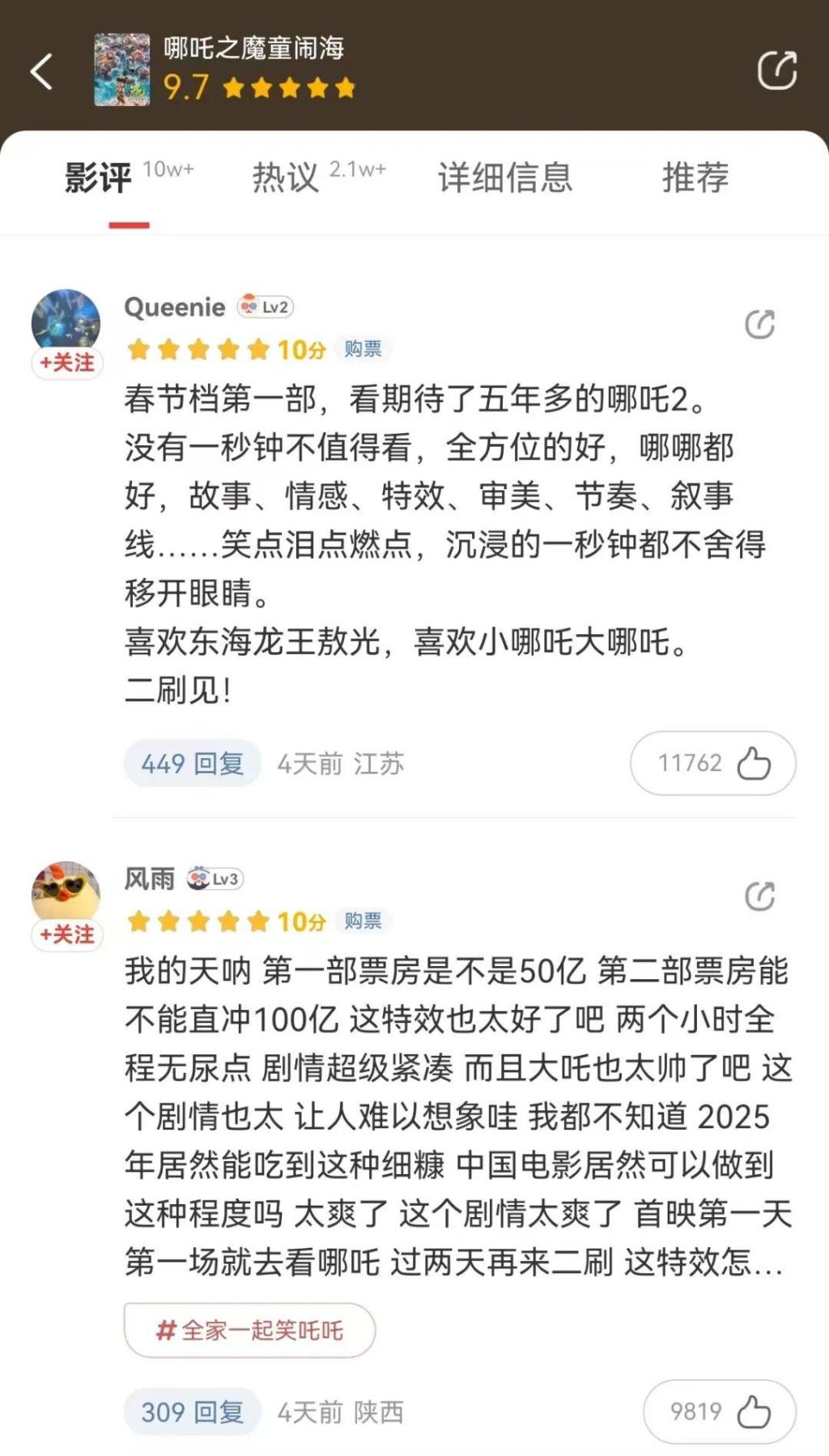Switch to the 热议 tab
The width and height of the screenshot is (829, 1456).
point(286,177)
